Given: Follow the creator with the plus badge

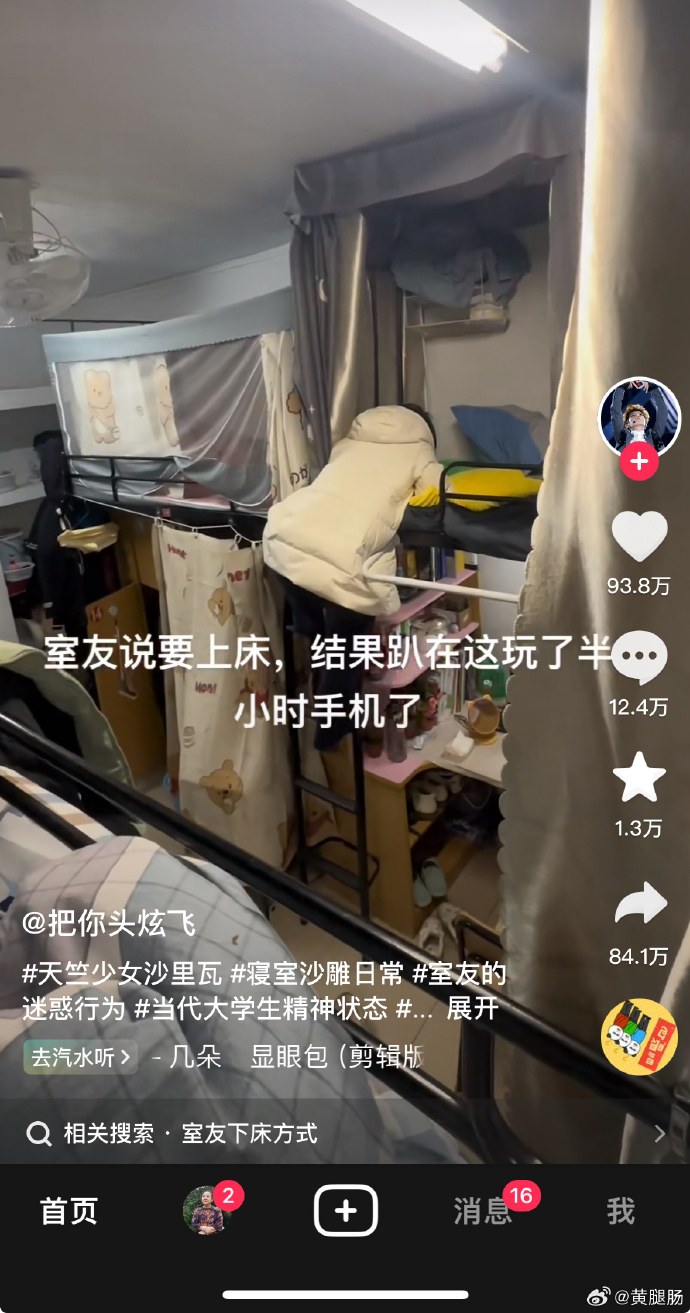Looking at the screenshot, I should pyautogui.click(x=639, y=462).
